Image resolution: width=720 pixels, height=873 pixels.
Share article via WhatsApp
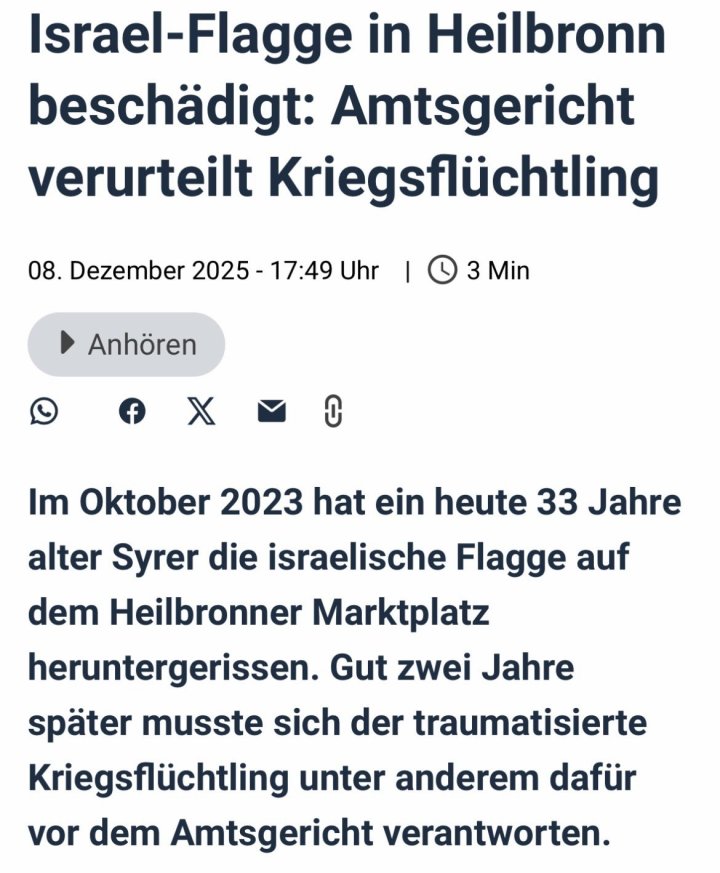click(x=44, y=411)
